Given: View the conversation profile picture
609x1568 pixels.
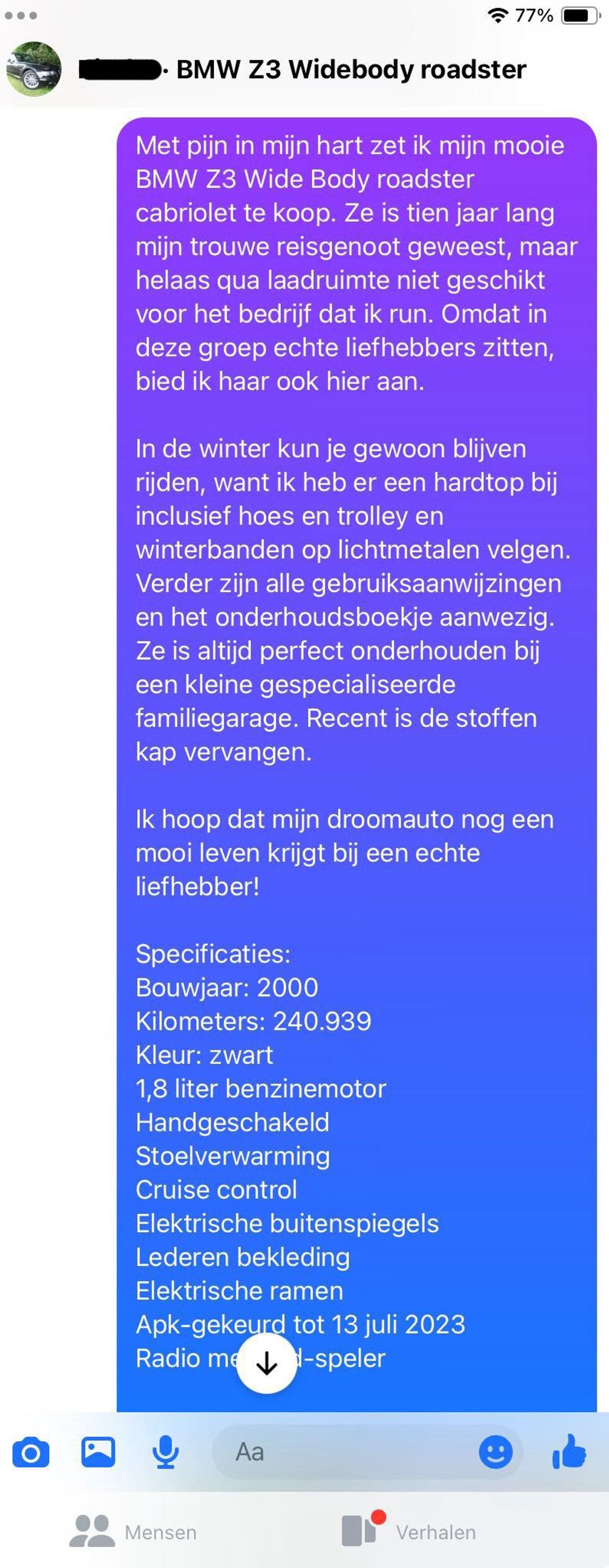Looking at the screenshot, I should [x=34, y=69].
